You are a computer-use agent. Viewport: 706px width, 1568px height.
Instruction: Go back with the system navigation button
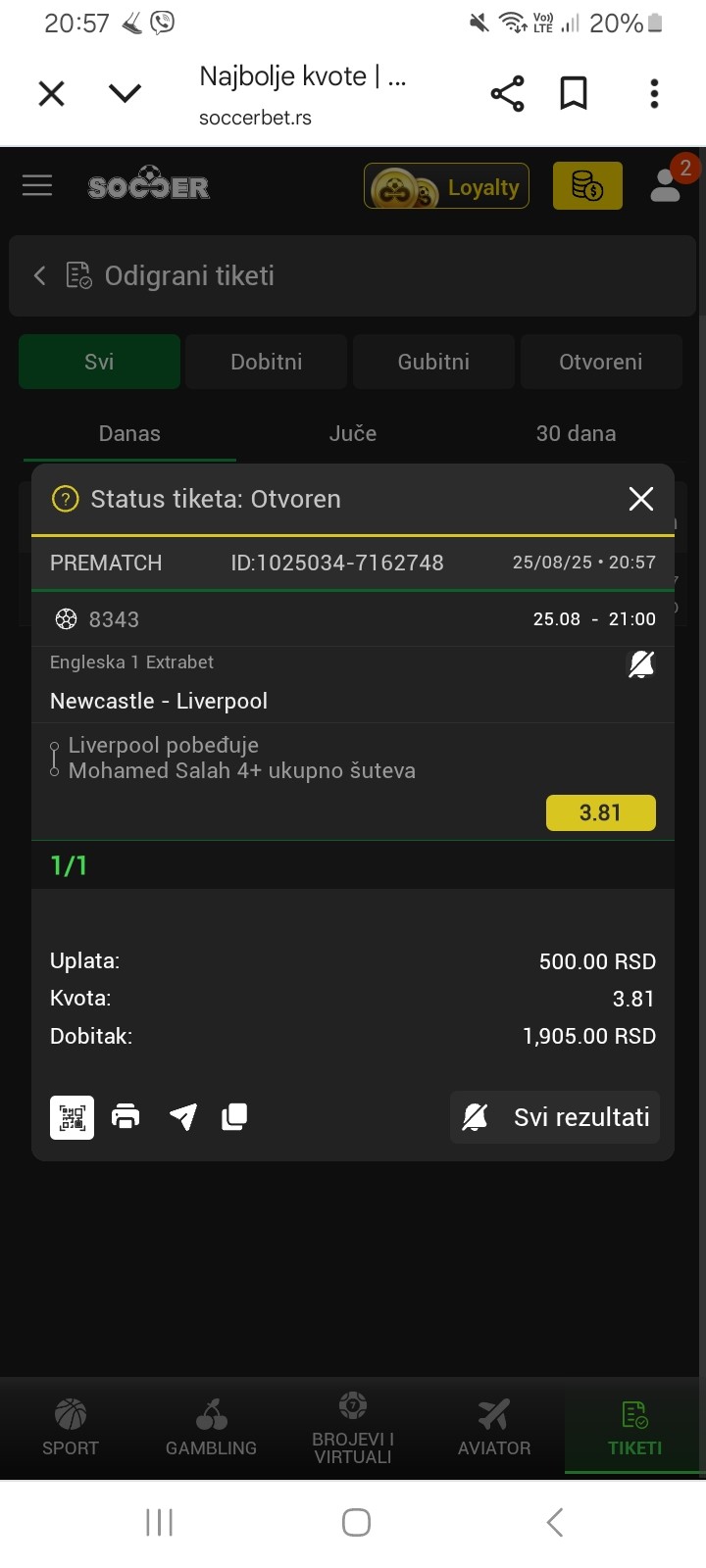pyautogui.click(x=555, y=1522)
